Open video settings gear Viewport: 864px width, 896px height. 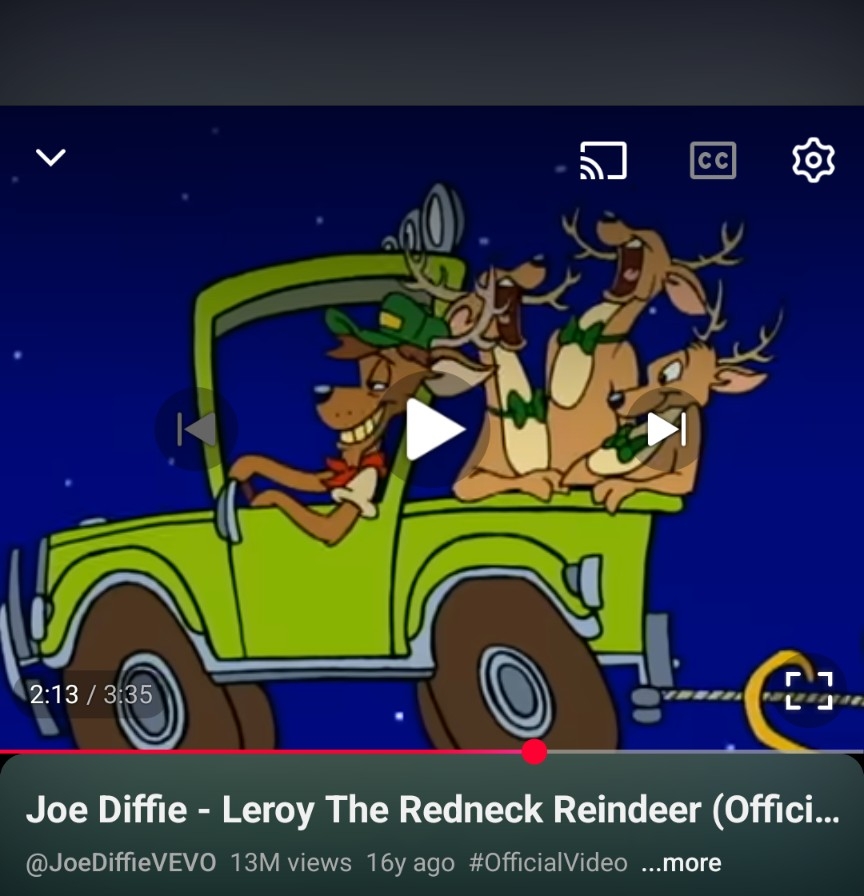click(x=813, y=160)
